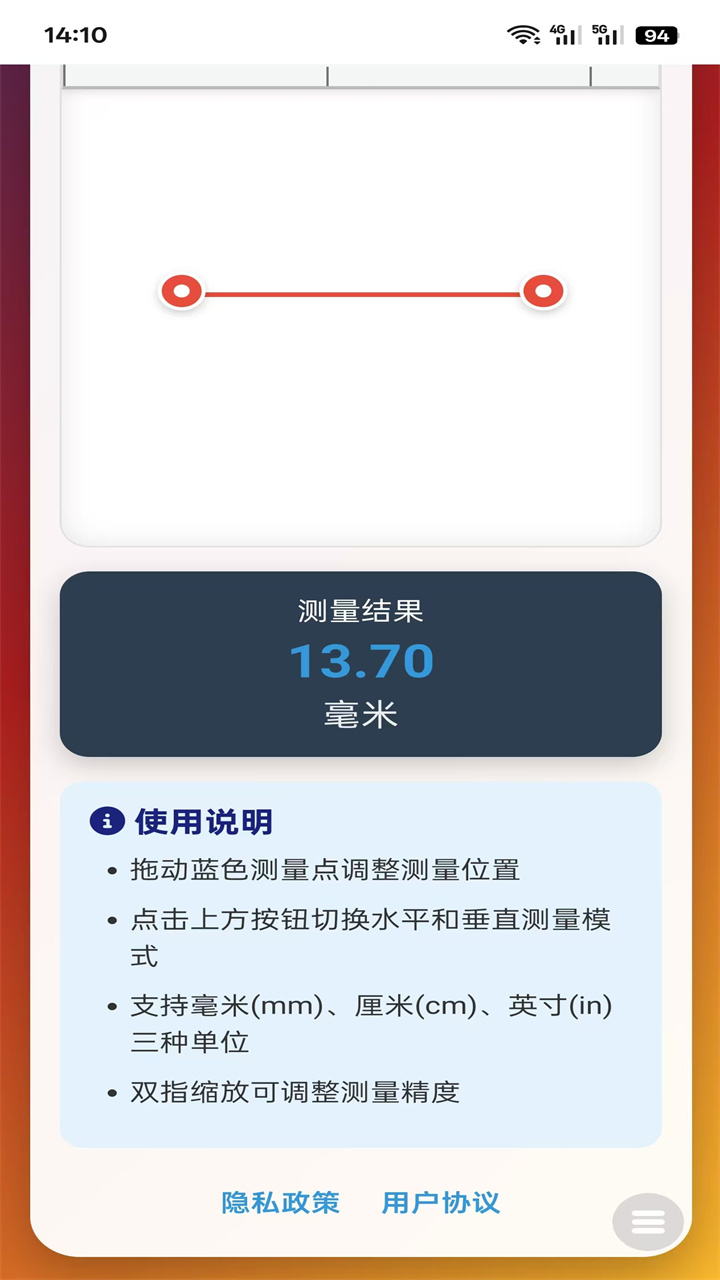The height and width of the screenshot is (1280, 720).
Task: Open the 用户协议 user agreement link
Action: (x=441, y=1202)
